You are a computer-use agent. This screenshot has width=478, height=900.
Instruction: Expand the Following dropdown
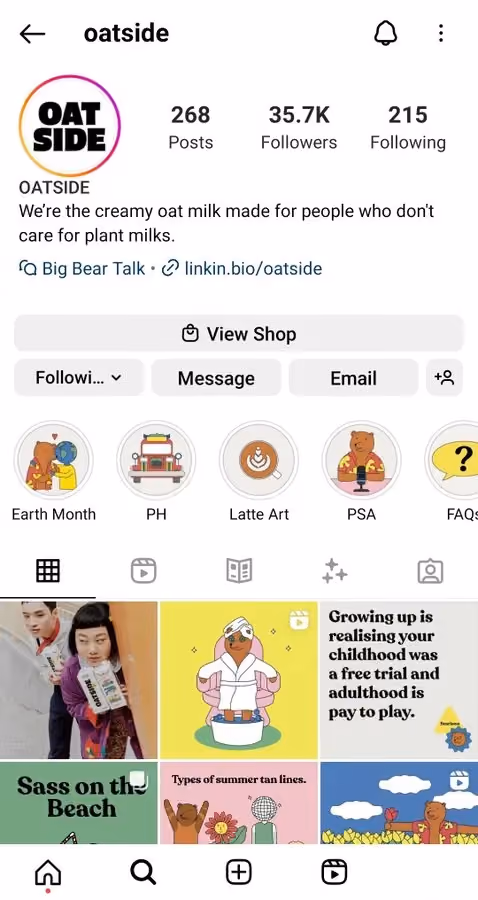(x=79, y=378)
